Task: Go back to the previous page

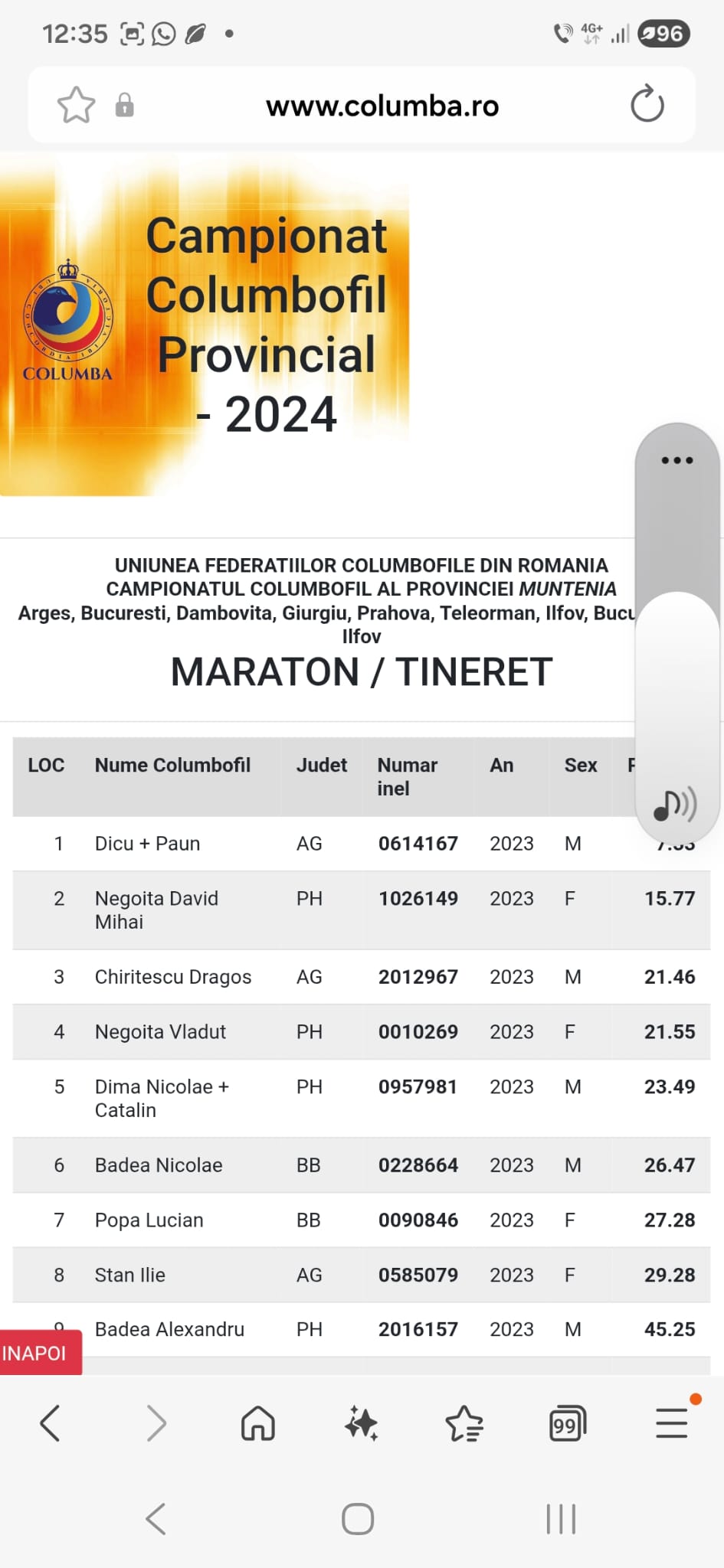Action: pos(51,1423)
